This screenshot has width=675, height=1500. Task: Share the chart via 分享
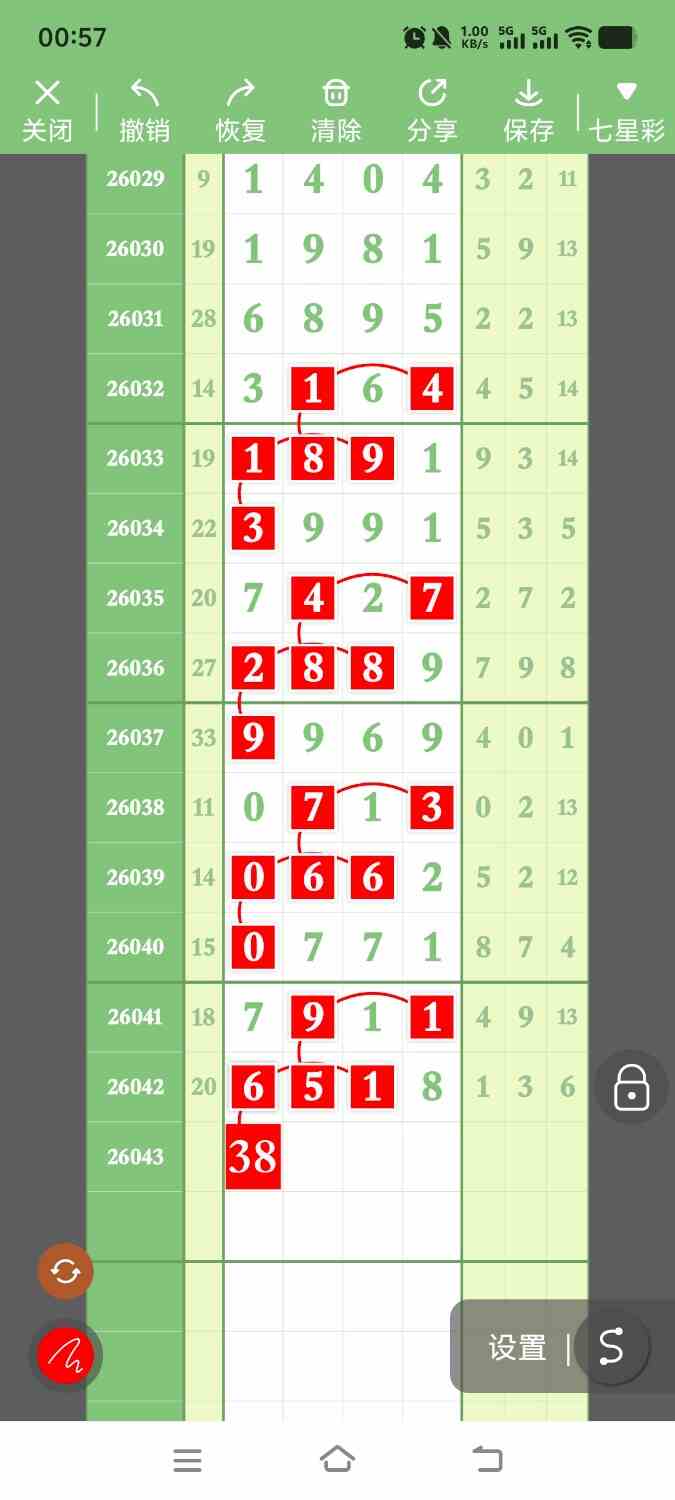(432, 112)
